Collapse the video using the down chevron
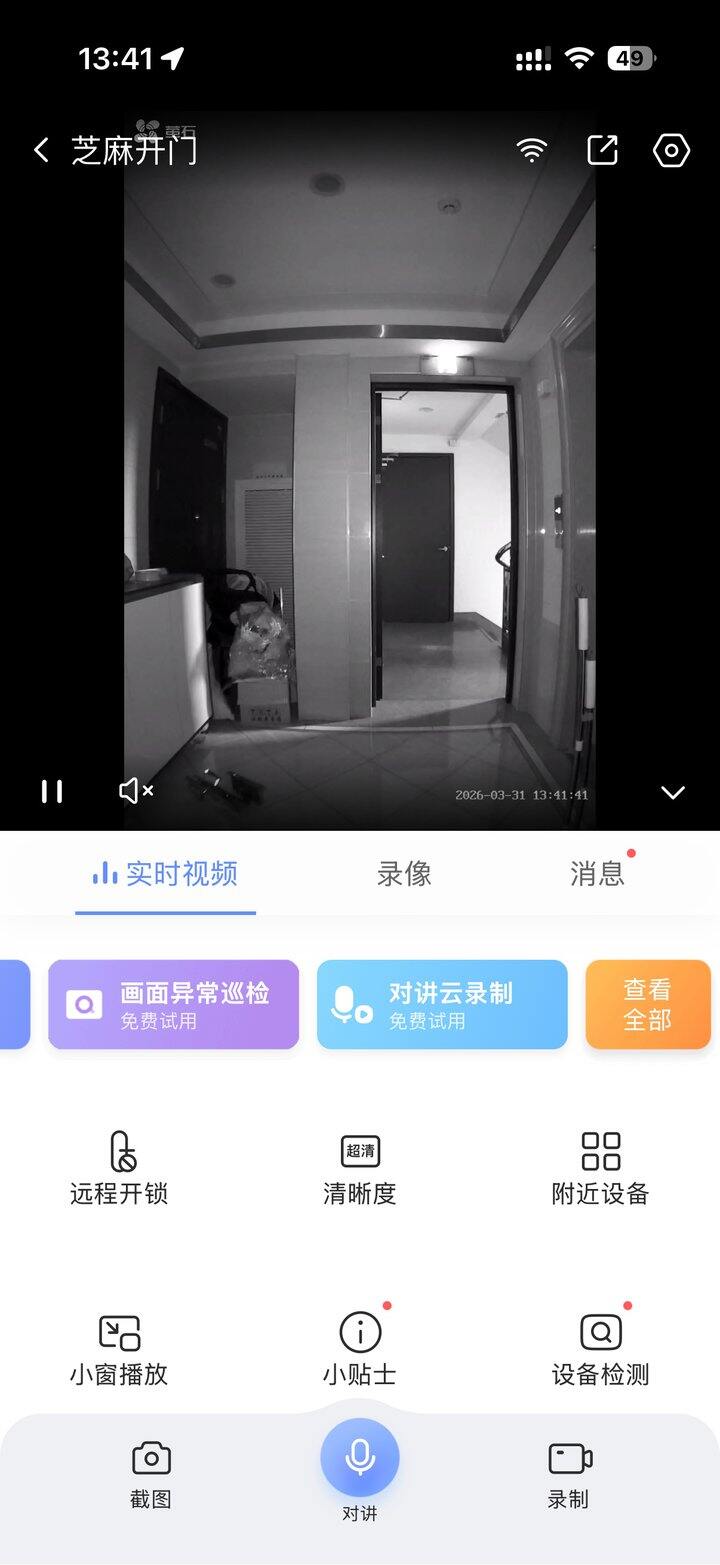 (673, 792)
